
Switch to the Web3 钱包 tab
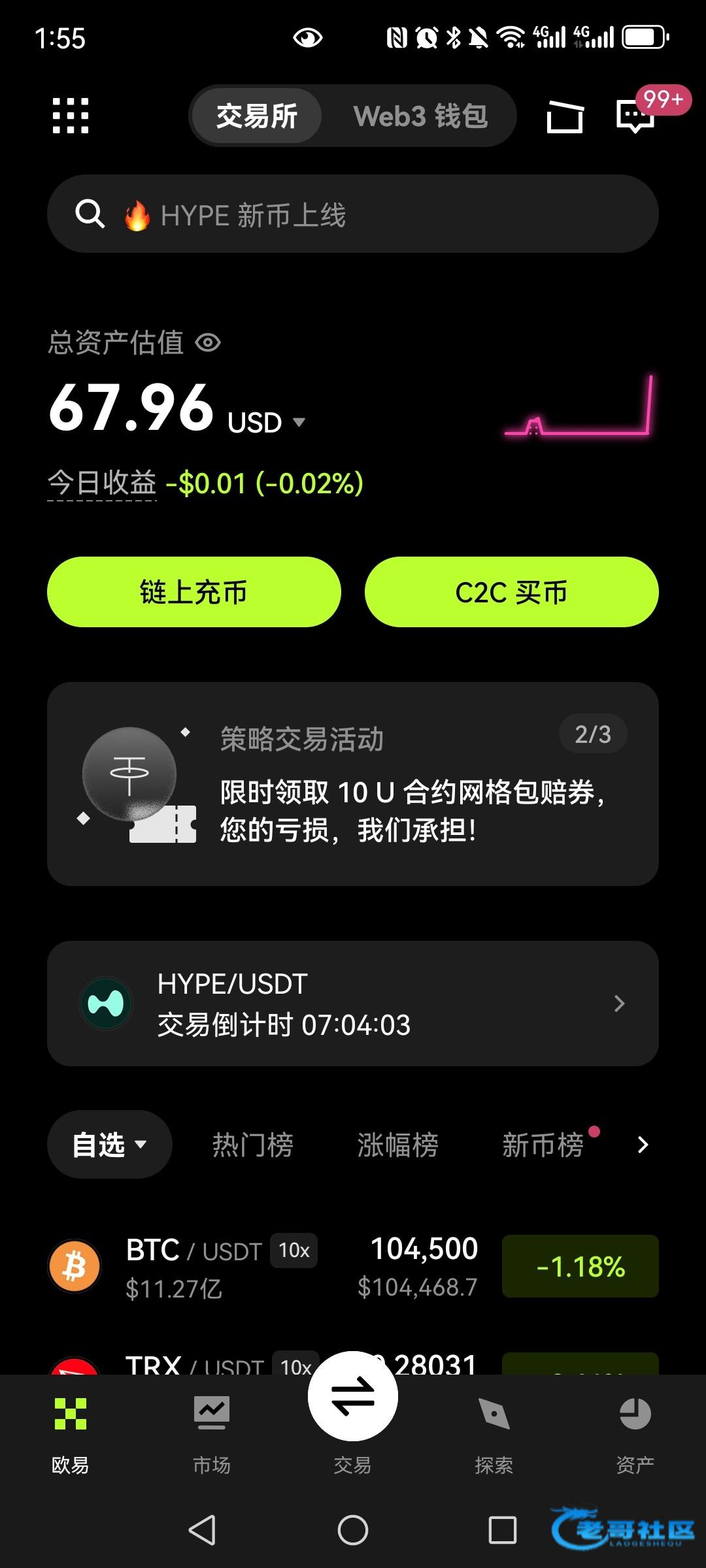point(420,116)
